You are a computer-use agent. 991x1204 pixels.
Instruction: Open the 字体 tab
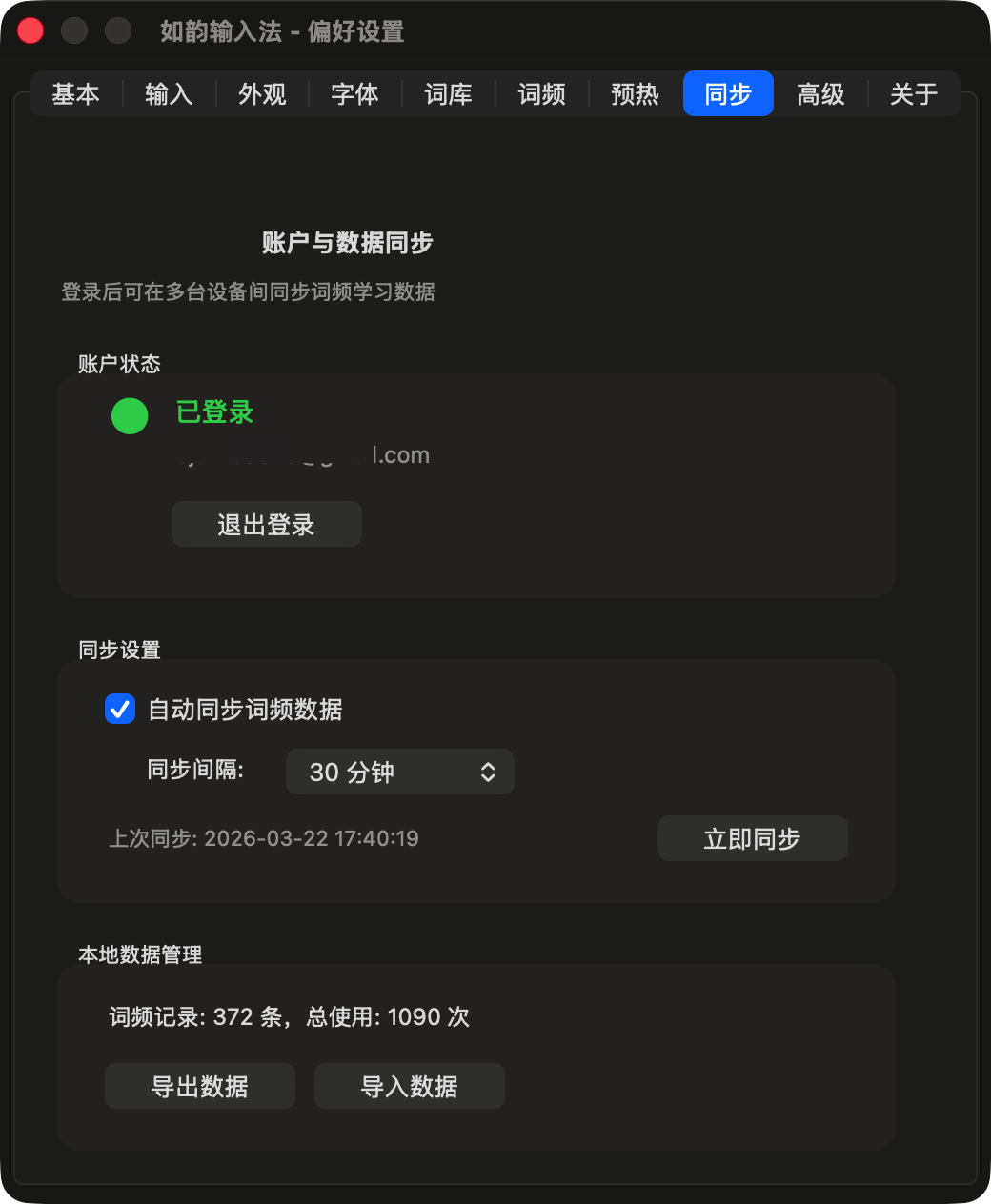tap(354, 93)
